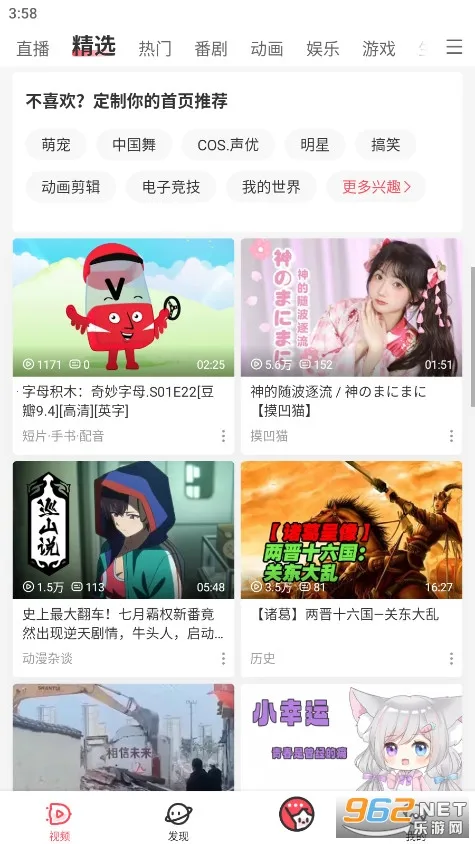Open the 娱乐 tab
This screenshot has width=475, height=844.
point(323,48)
